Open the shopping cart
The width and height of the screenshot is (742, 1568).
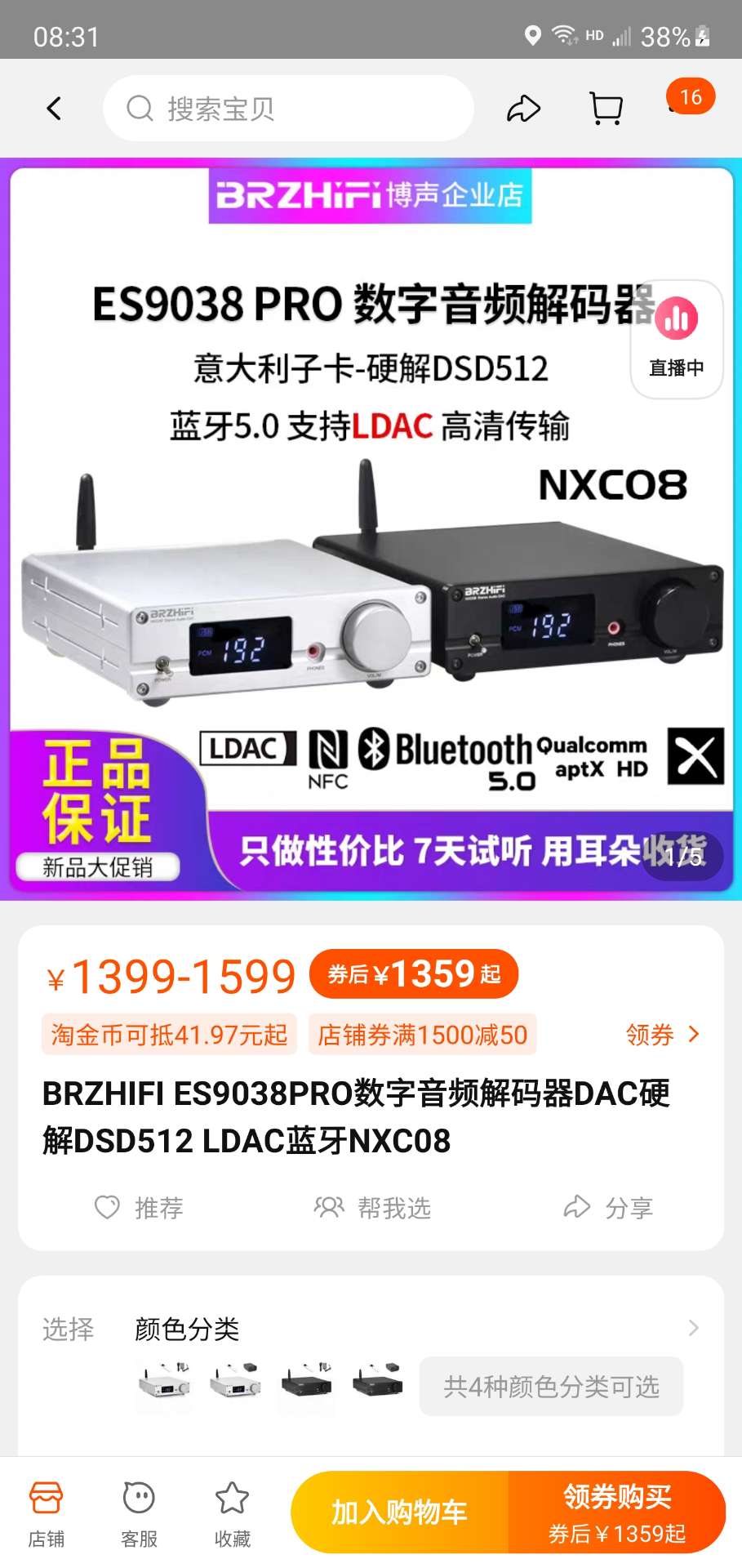[x=606, y=109]
